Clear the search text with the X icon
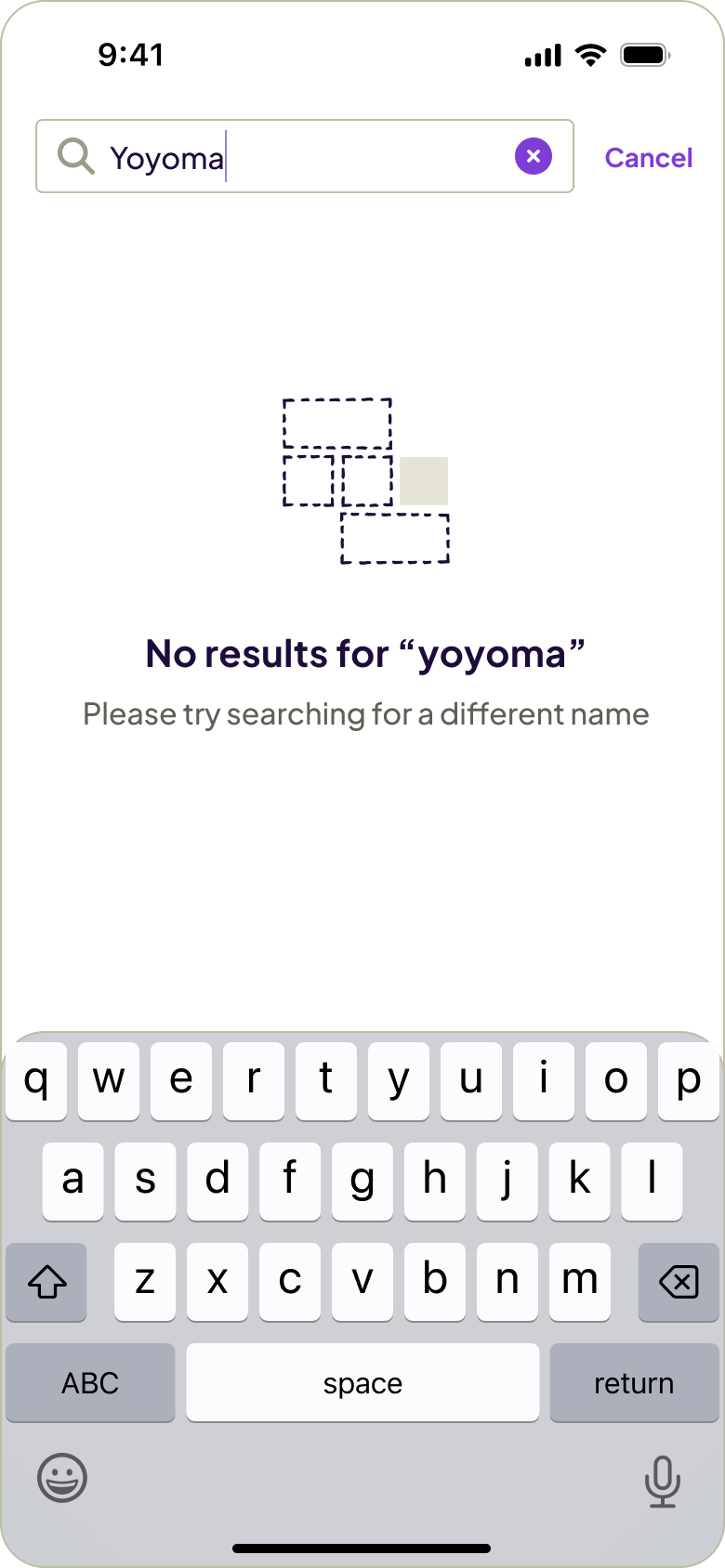 (534, 156)
